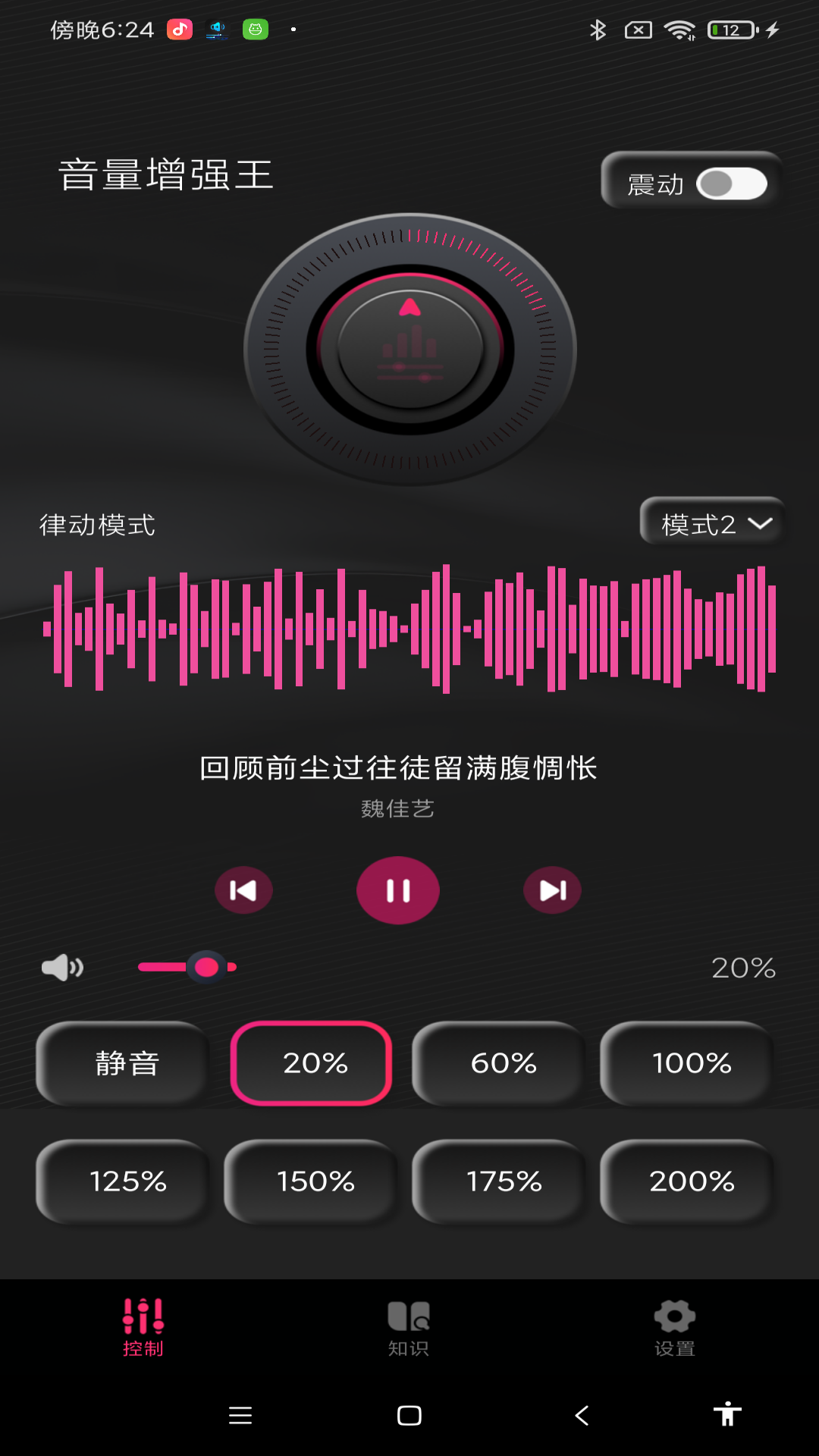The width and height of the screenshot is (819, 1456).
Task: Expand the rhythm mode selector chevron
Action: tap(761, 522)
